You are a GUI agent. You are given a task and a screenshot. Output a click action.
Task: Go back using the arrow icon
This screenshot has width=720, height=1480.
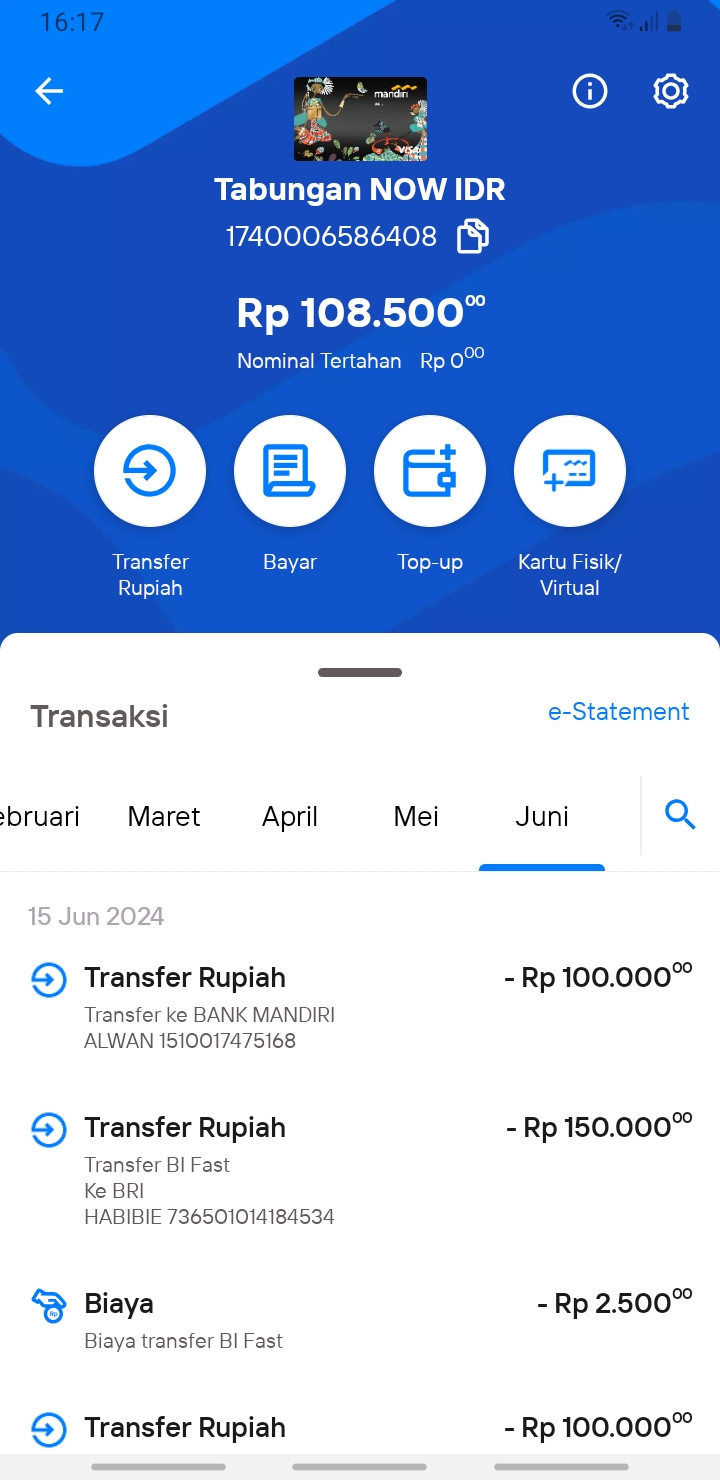(49, 92)
